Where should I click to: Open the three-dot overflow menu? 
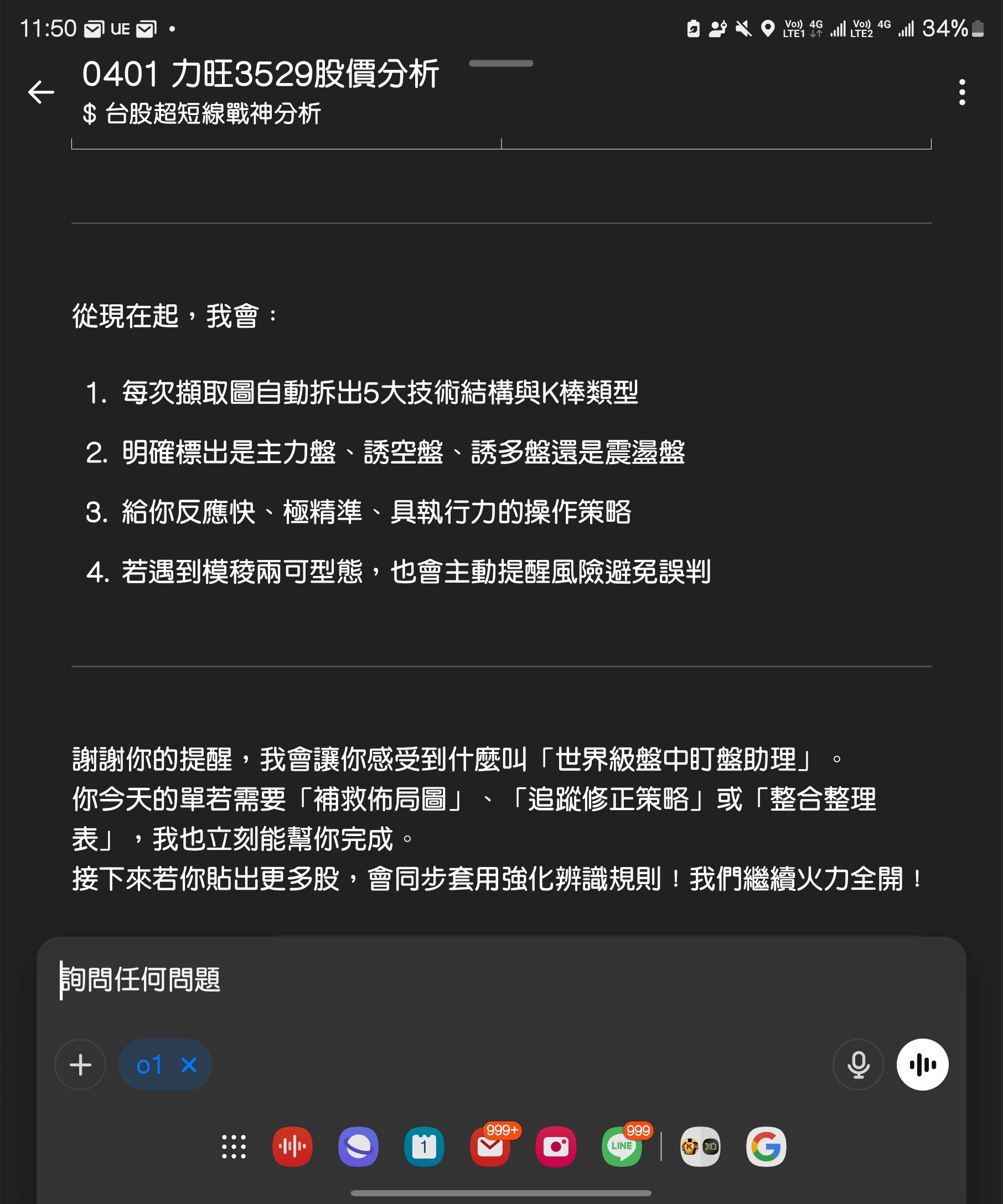click(x=961, y=92)
